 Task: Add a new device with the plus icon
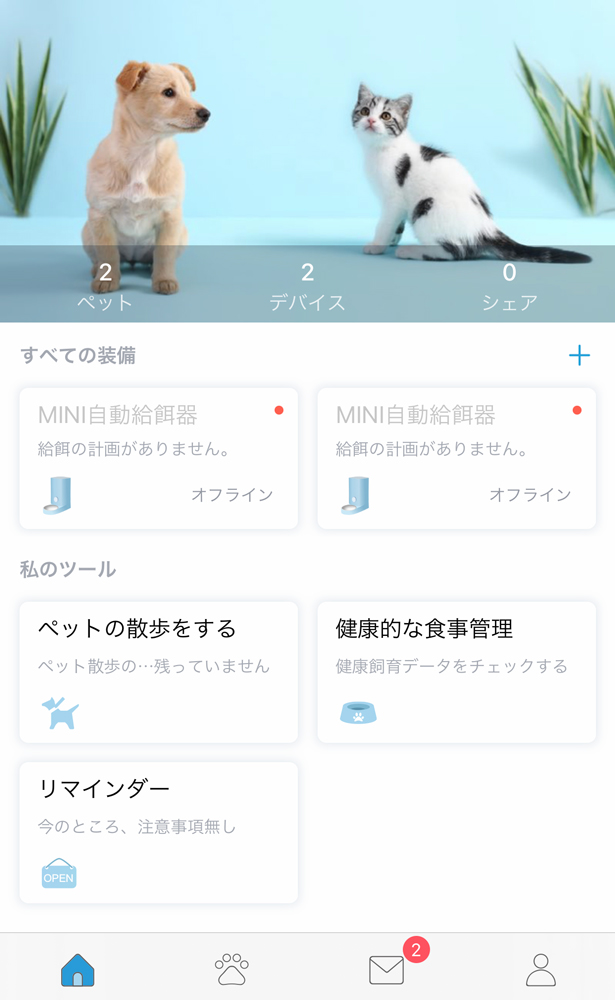[579, 356]
